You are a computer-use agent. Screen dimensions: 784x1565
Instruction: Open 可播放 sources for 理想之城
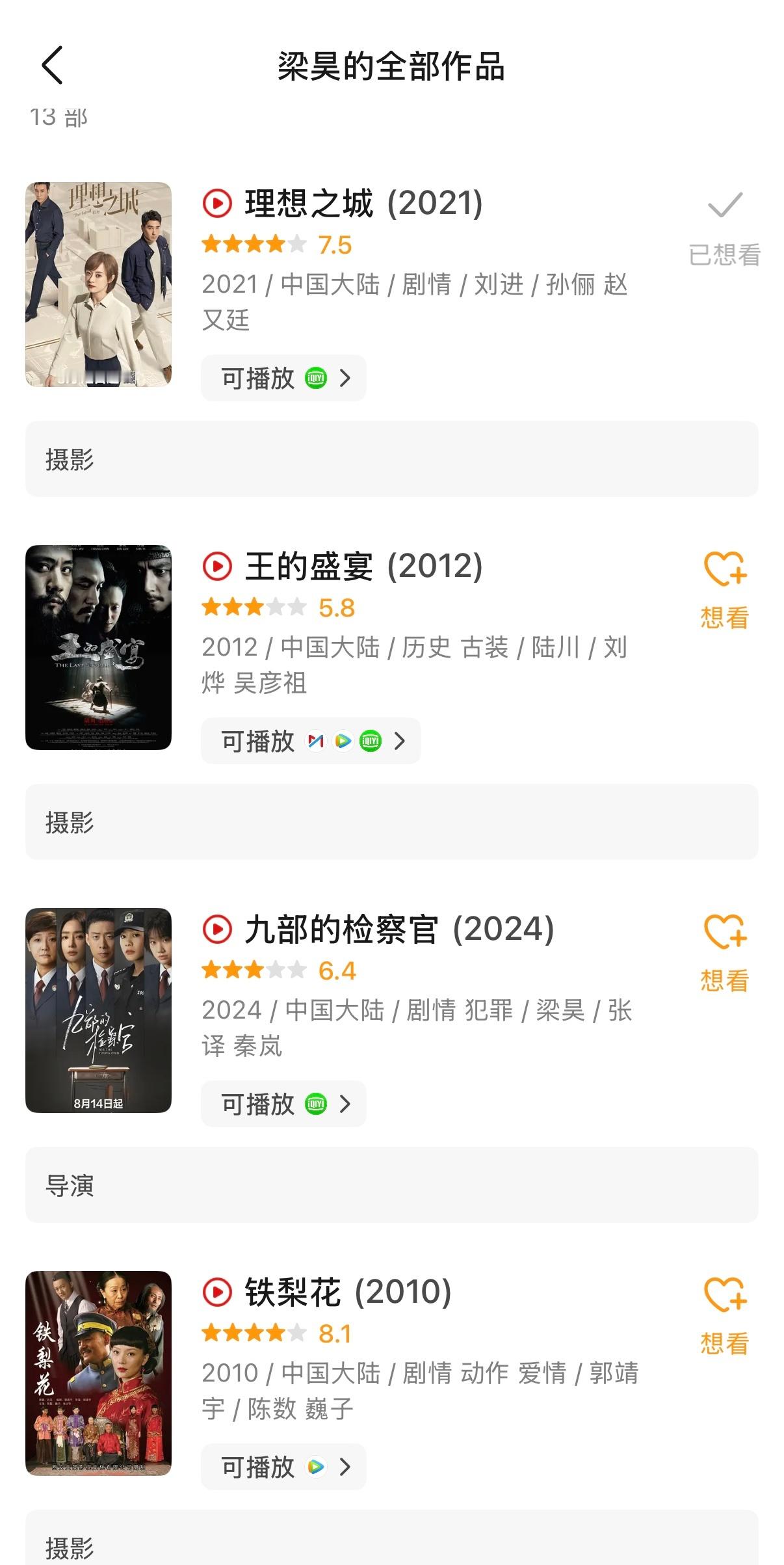pos(283,378)
